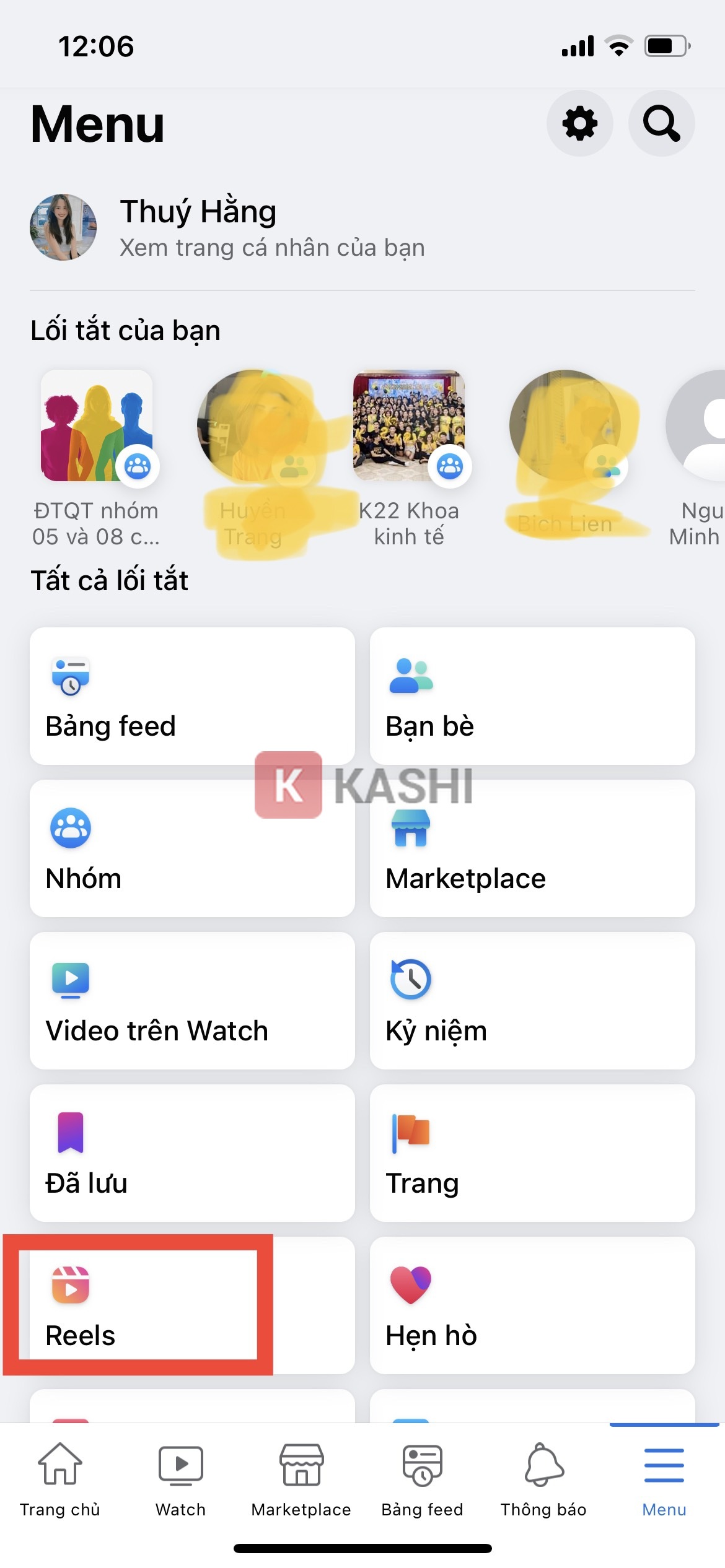Switch to the Bảng feed bottom tab
725x1568 pixels.
click(x=422, y=1479)
